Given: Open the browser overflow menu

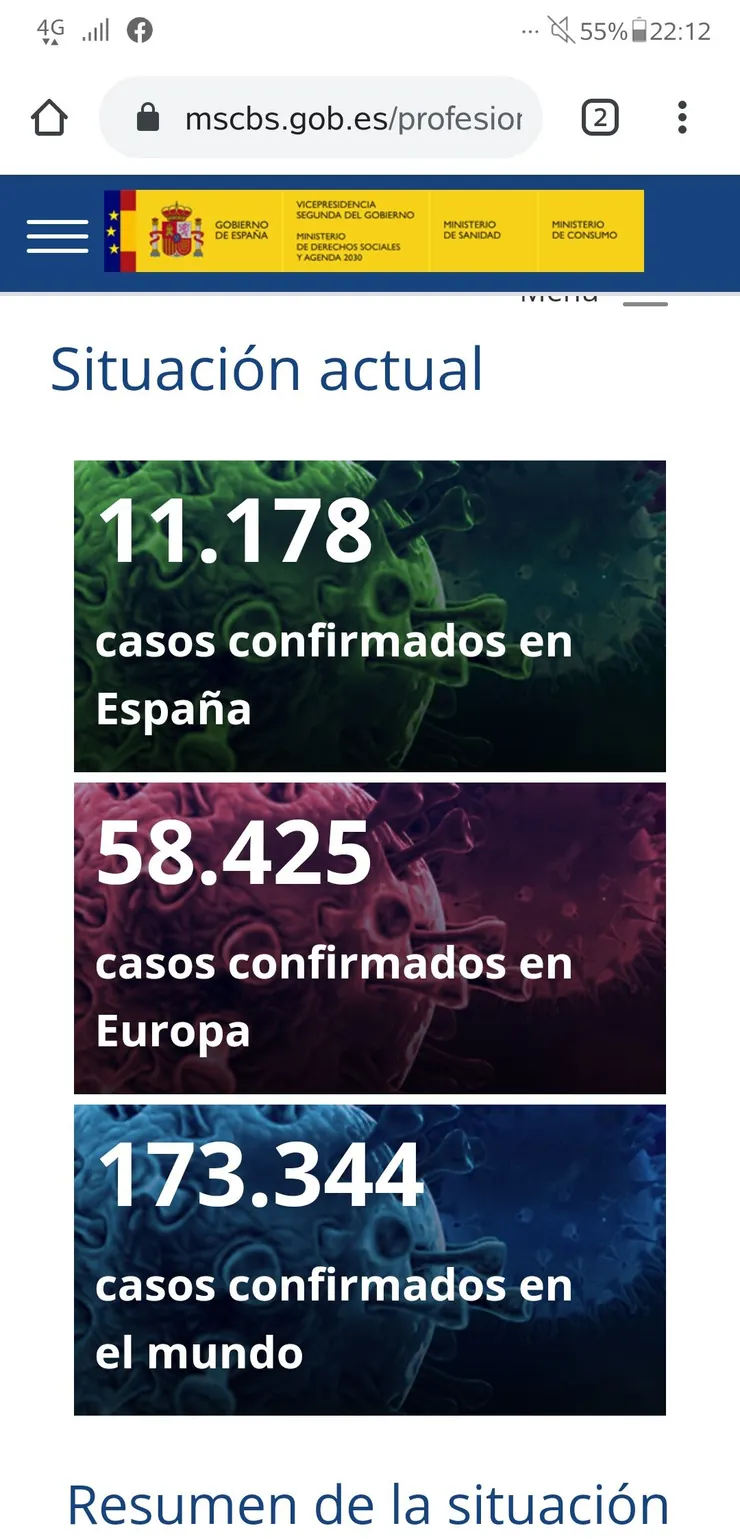Looking at the screenshot, I should (x=682, y=118).
